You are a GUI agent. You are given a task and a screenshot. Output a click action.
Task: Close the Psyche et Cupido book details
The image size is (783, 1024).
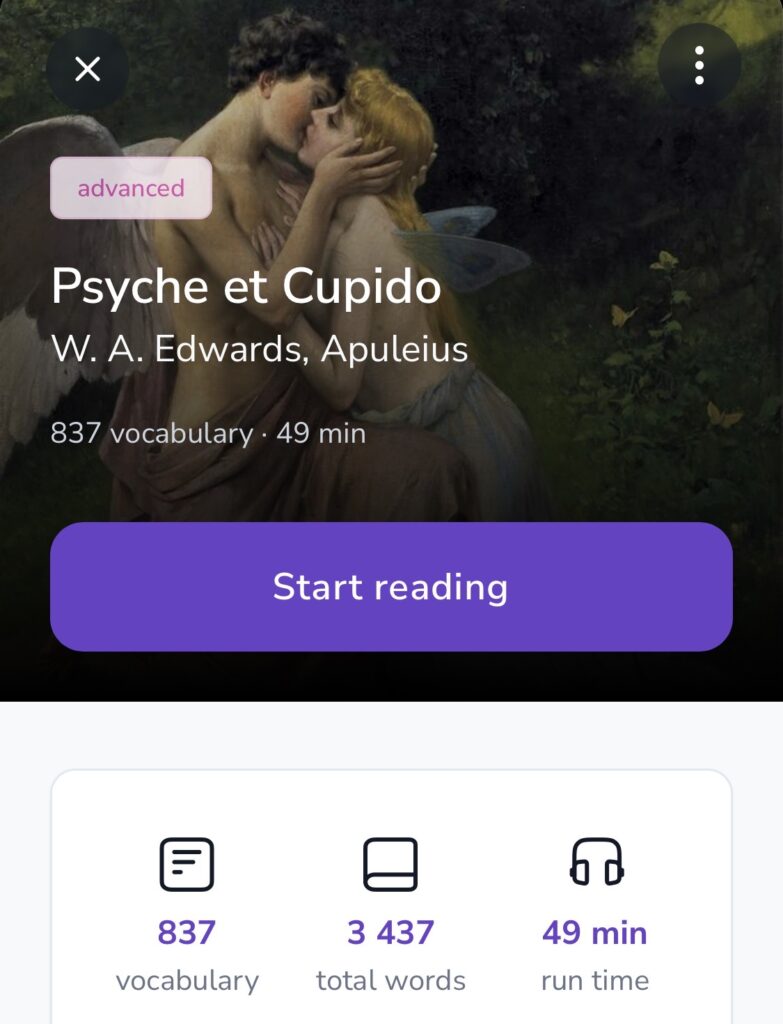[x=88, y=69]
